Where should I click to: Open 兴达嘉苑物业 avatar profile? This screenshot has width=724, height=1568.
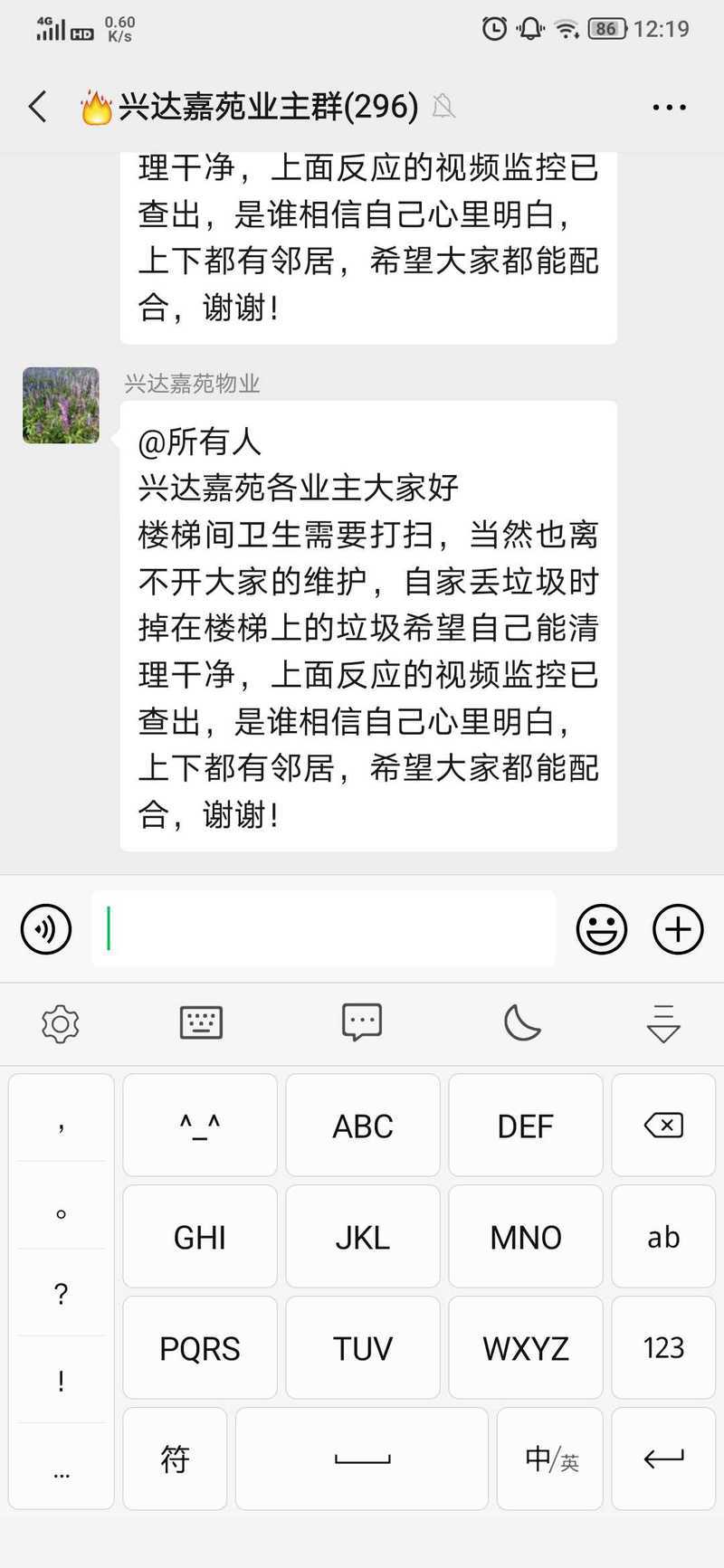[x=61, y=405]
